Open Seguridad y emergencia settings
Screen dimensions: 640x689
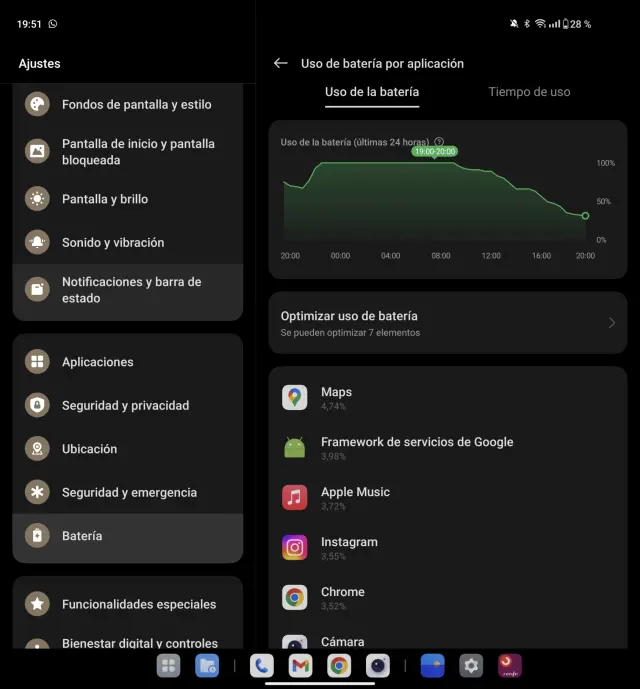(x=127, y=492)
